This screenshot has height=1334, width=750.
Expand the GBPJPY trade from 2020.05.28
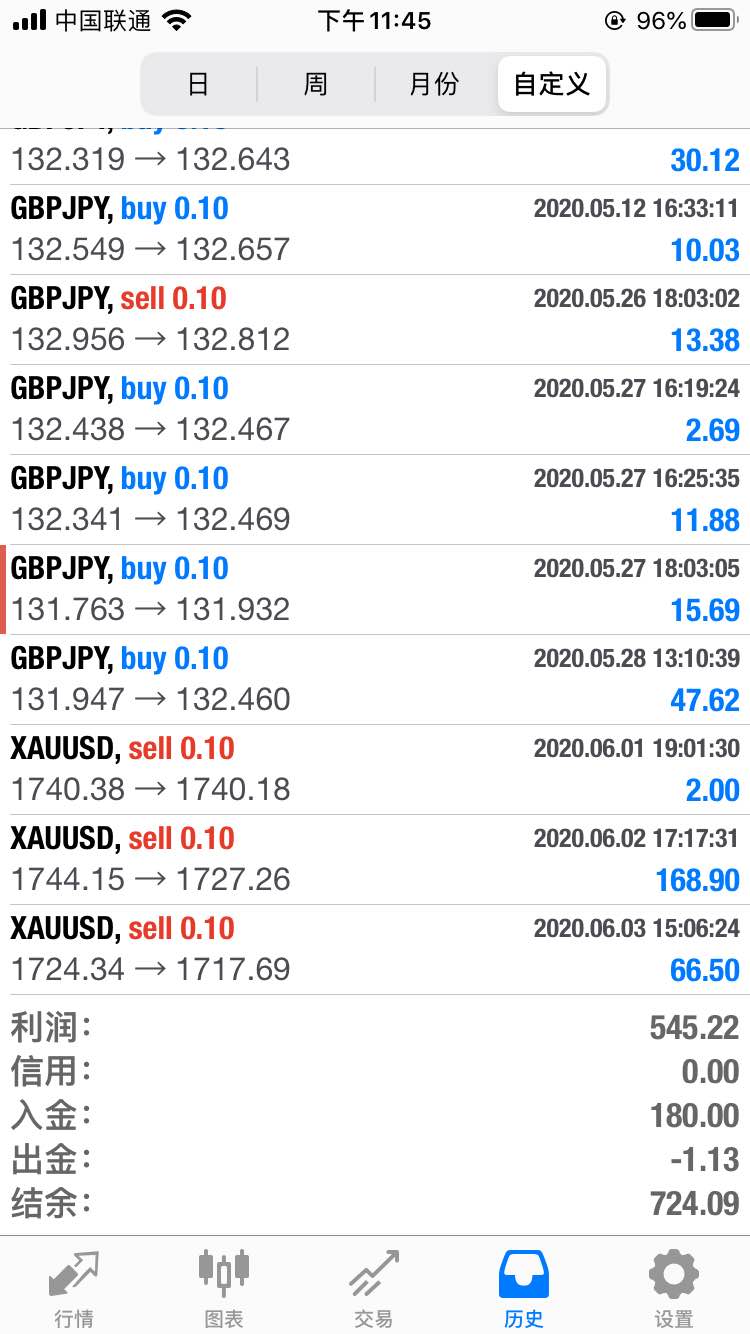[375, 680]
